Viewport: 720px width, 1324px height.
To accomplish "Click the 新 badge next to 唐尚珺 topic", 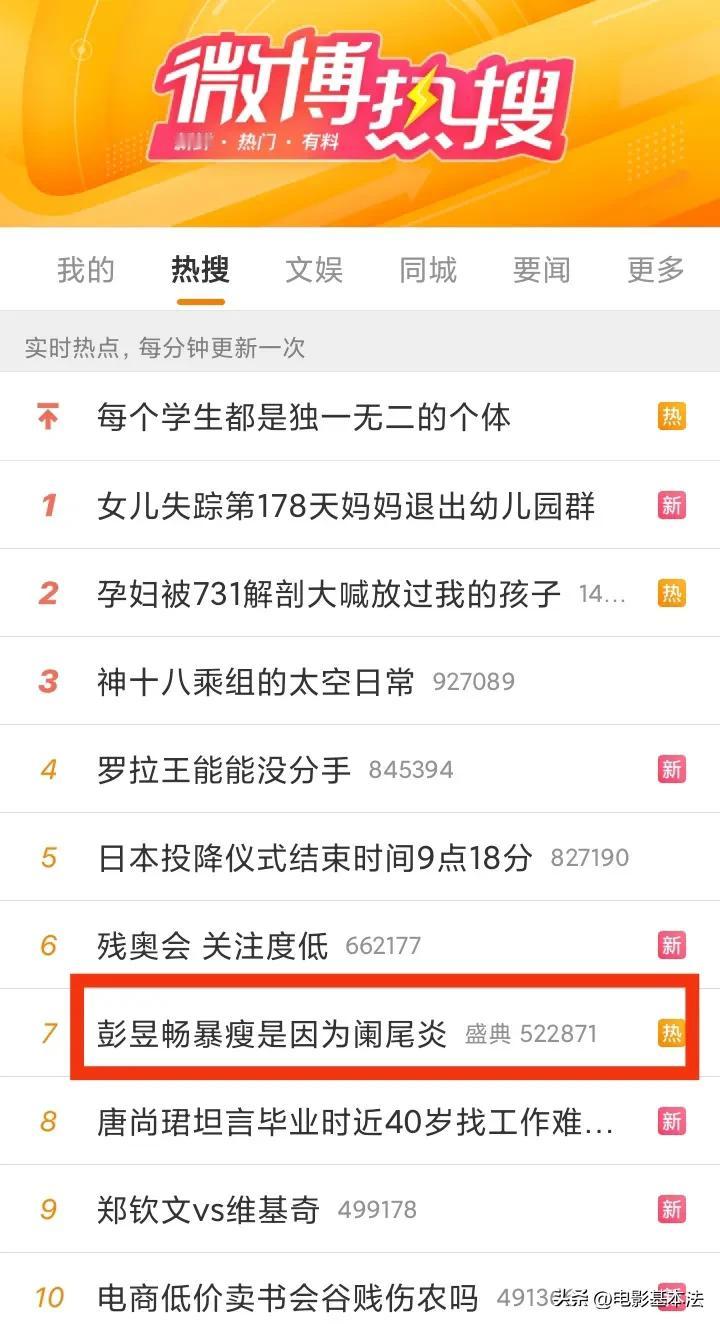I will click(x=672, y=1120).
